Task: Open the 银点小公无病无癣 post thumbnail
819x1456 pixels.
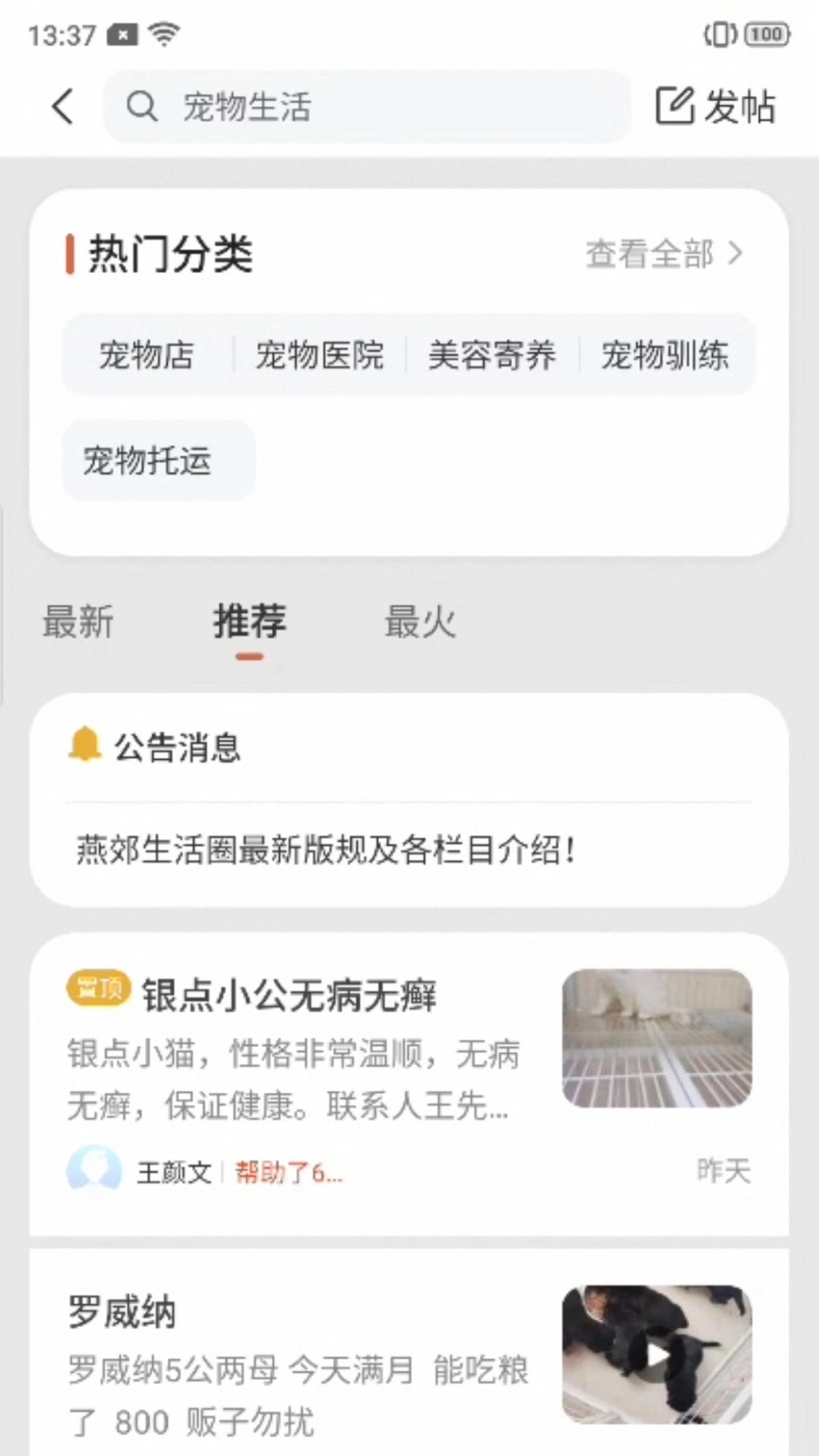Action: pos(656,1039)
